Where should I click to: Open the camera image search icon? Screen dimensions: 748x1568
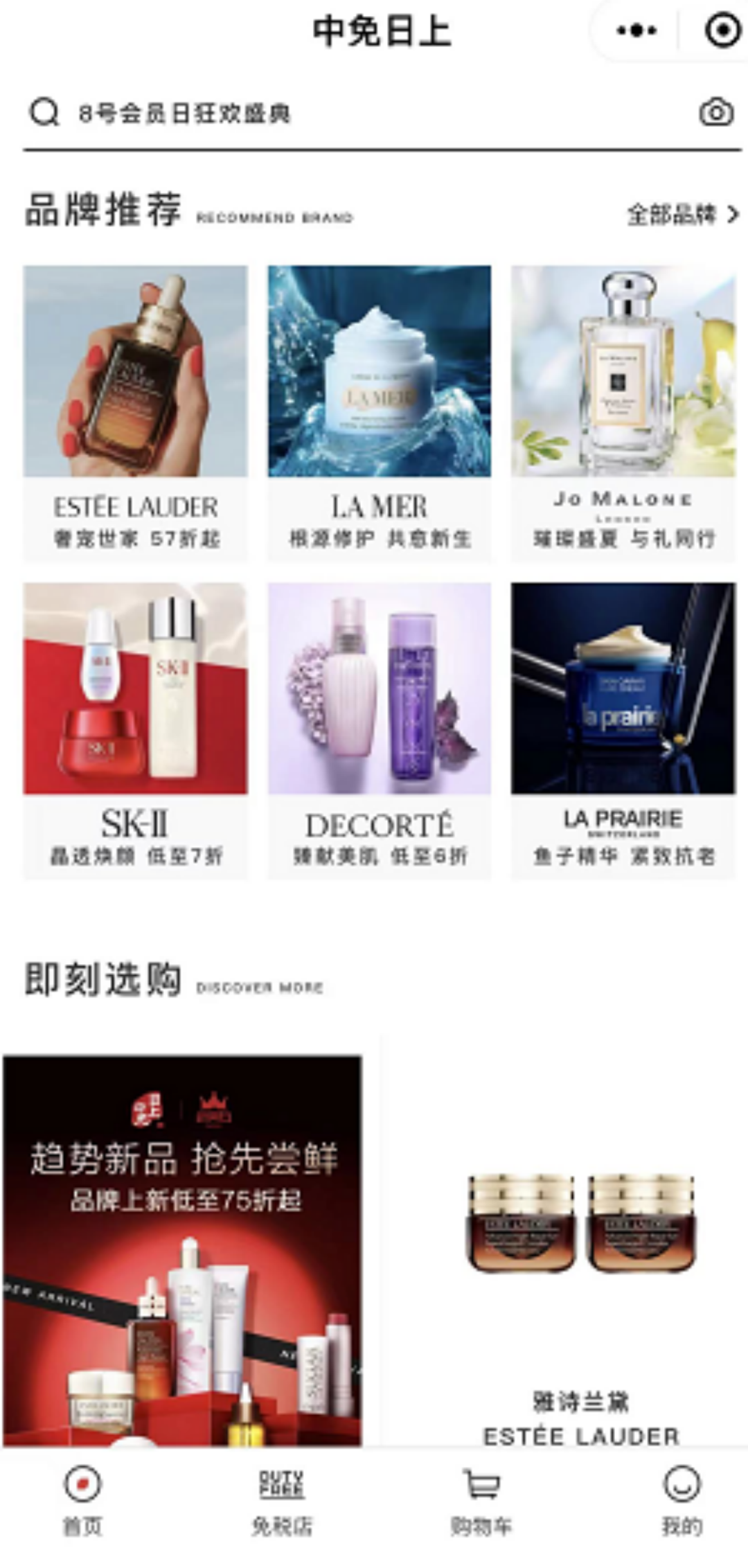pyautogui.click(x=715, y=112)
